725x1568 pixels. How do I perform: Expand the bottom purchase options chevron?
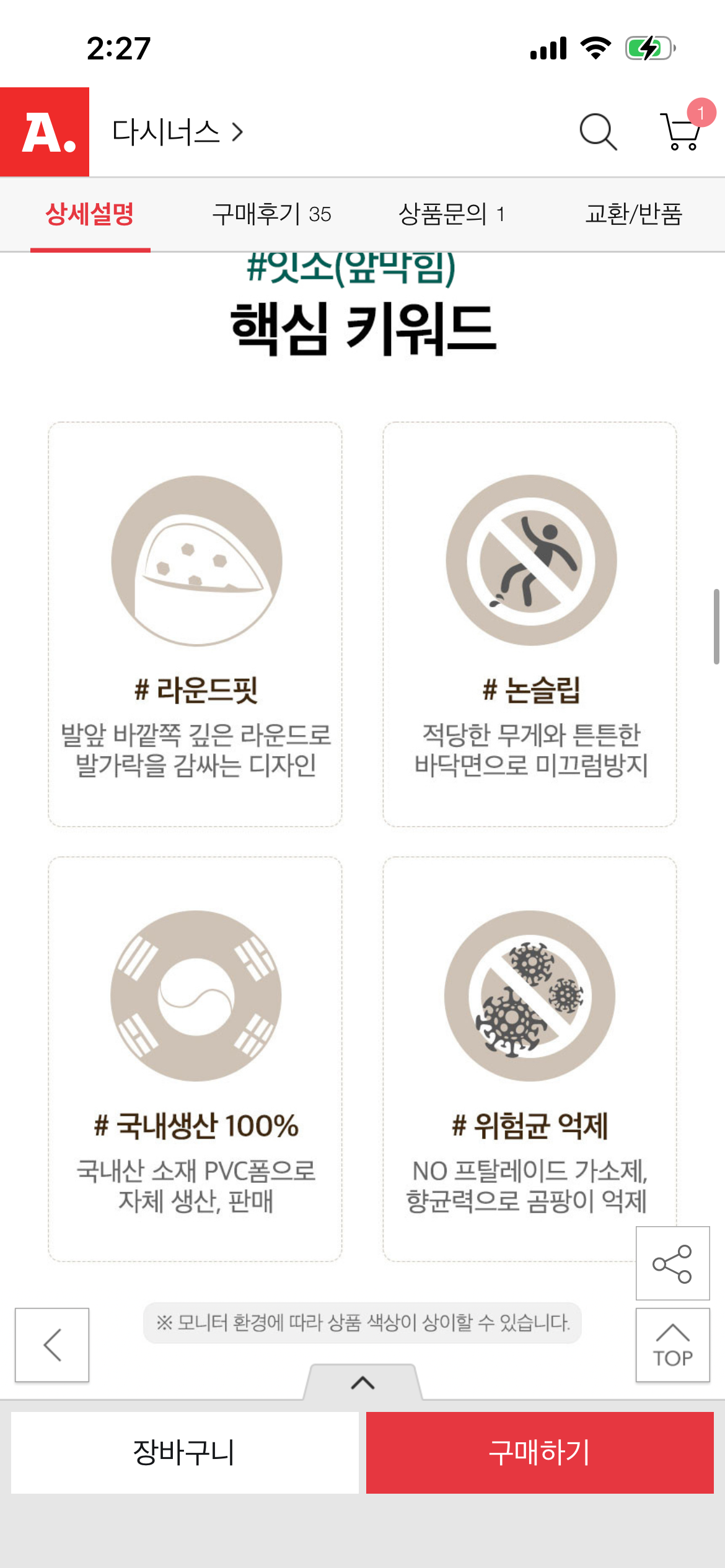(363, 1382)
